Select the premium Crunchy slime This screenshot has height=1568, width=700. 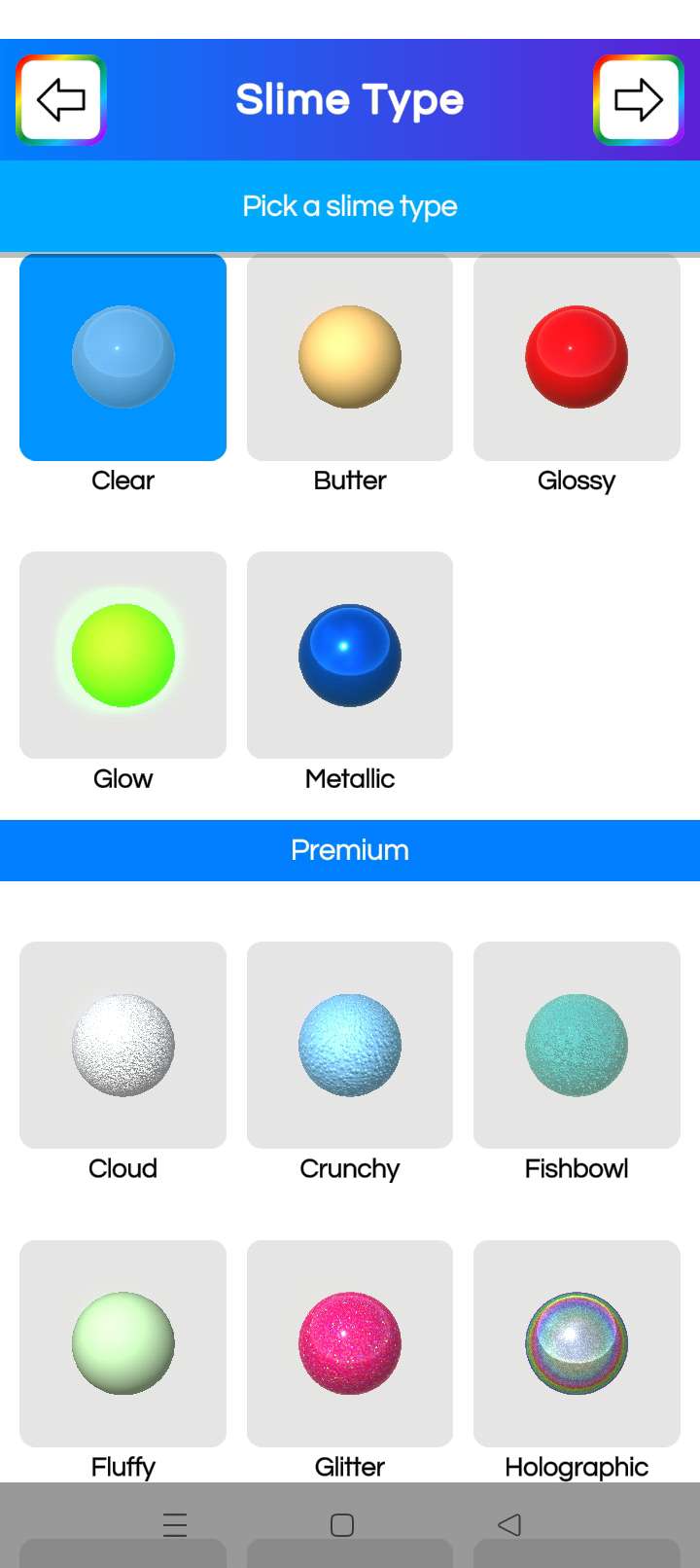click(x=350, y=1045)
